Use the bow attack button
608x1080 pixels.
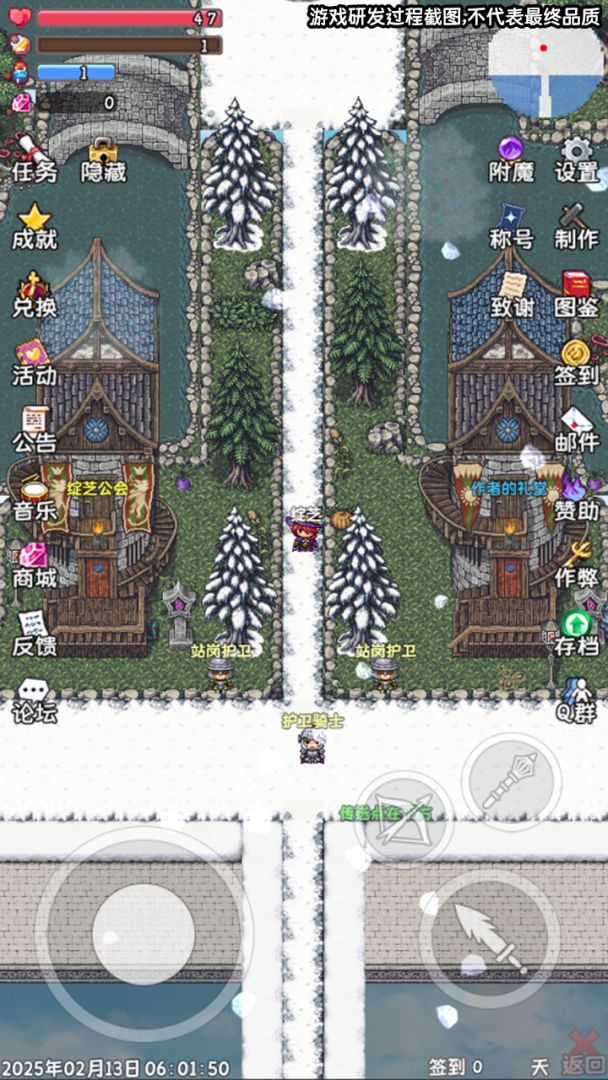pyautogui.click(x=403, y=820)
